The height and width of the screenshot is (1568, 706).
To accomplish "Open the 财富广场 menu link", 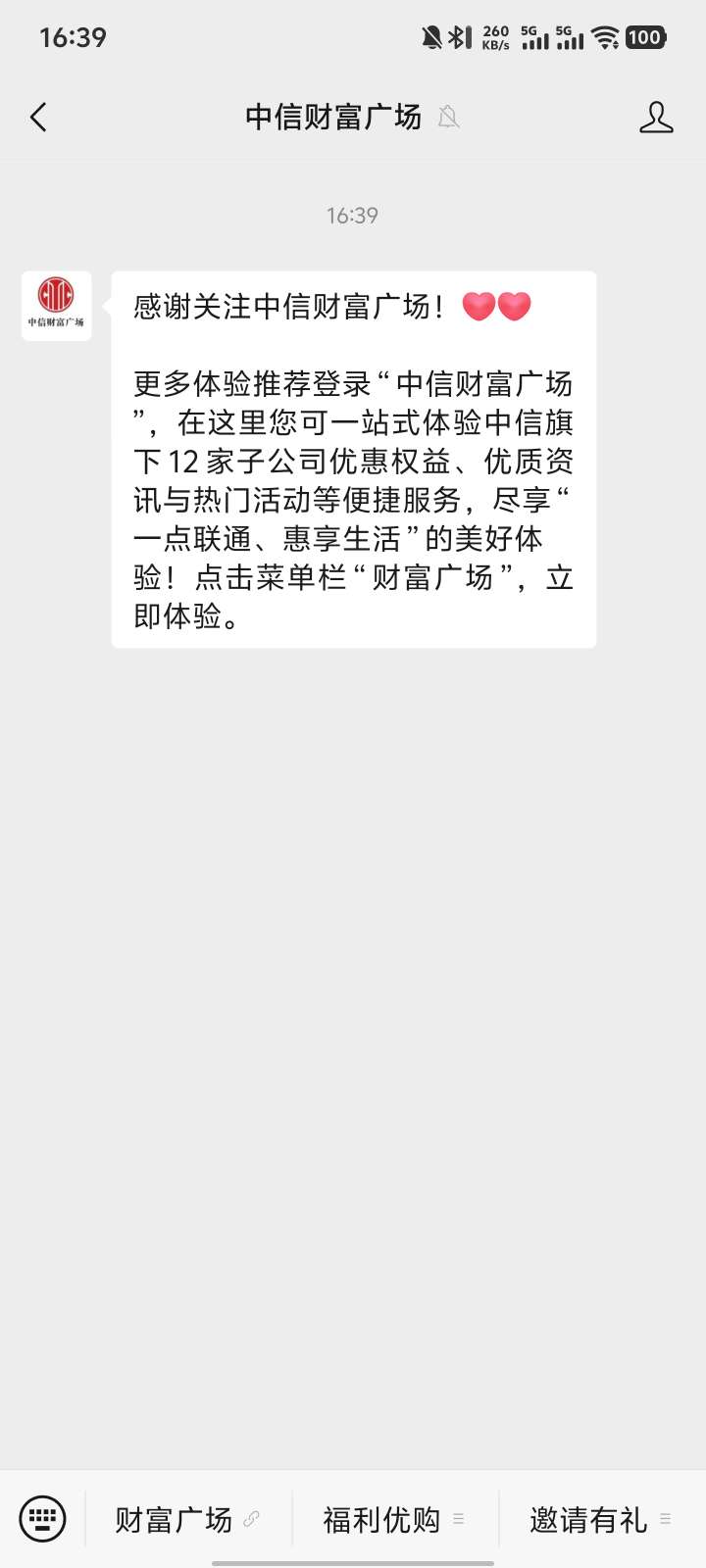I will tap(187, 1519).
